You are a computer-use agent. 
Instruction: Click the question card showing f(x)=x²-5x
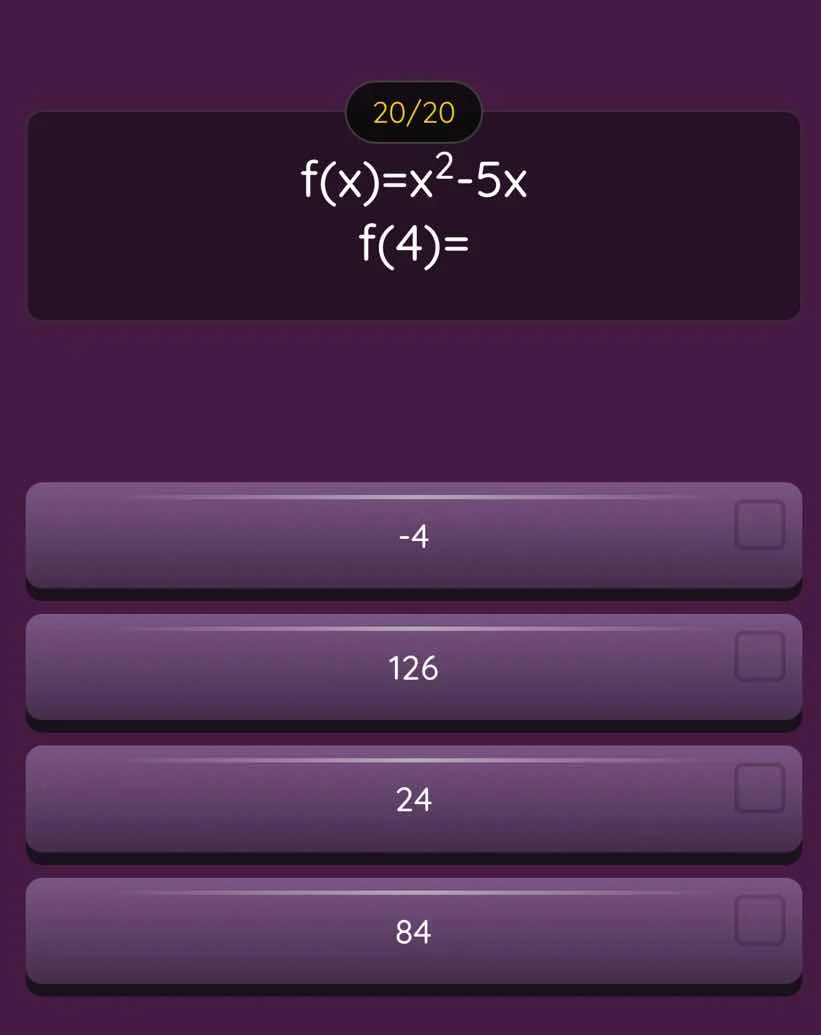tap(413, 215)
